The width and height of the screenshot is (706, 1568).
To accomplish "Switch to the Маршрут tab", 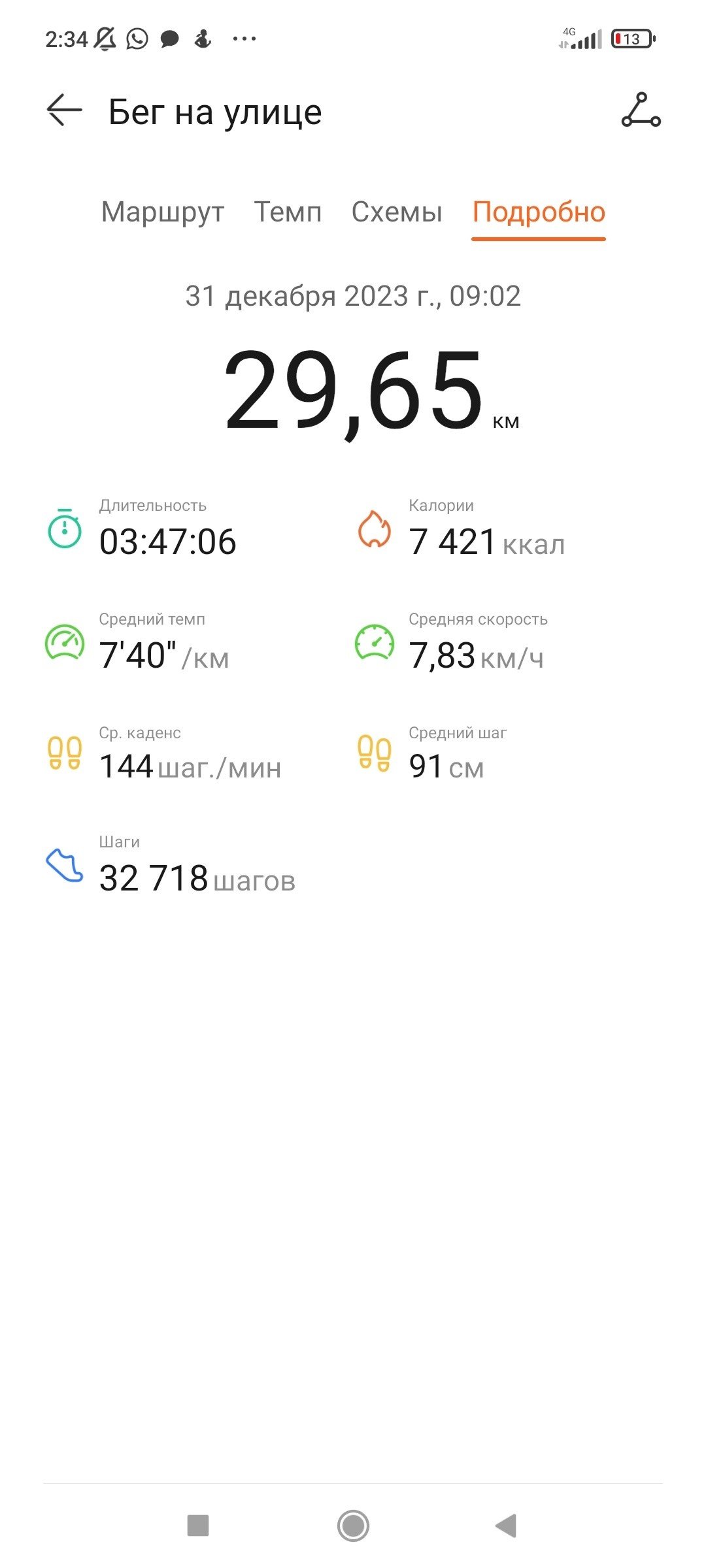I will (x=163, y=212).
